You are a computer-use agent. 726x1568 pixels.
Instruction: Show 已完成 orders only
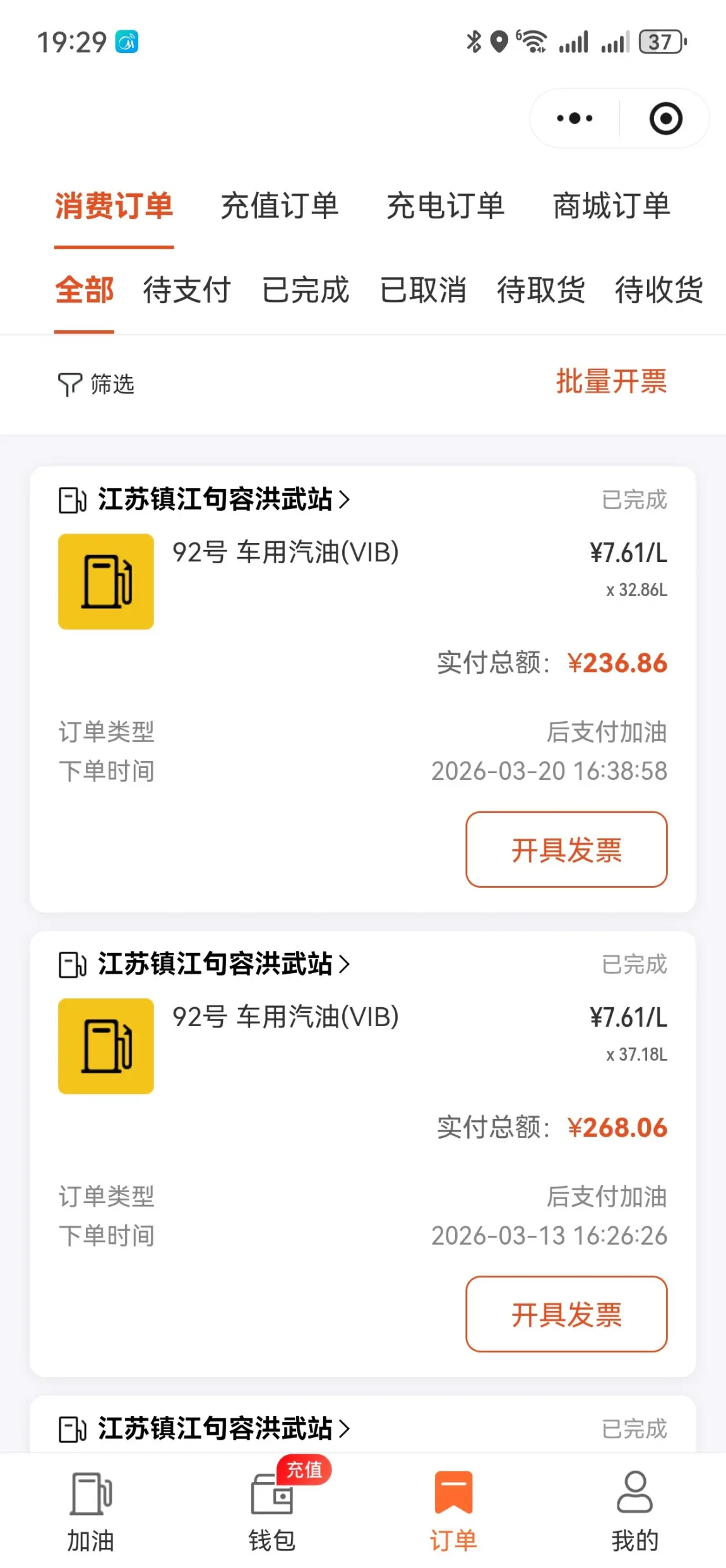pos(306,290)
